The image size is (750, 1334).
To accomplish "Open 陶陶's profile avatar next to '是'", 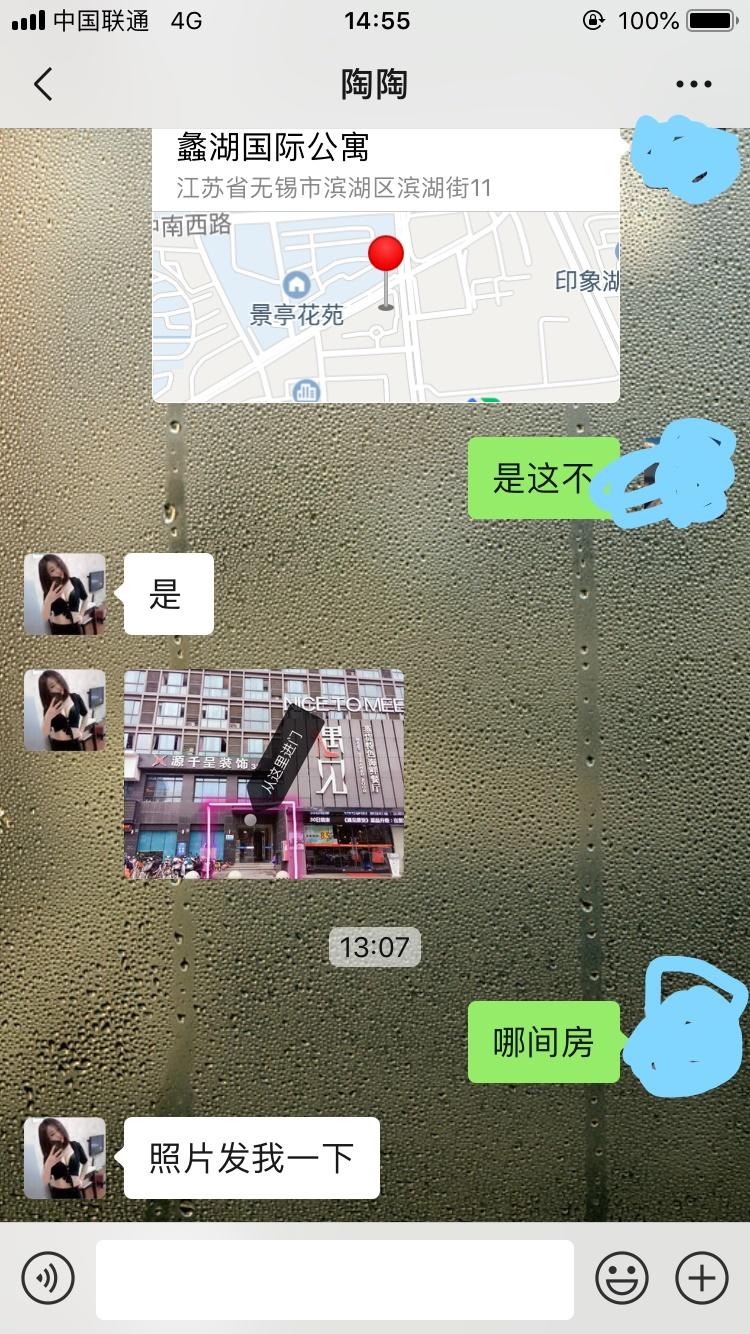I will point(64,592).
